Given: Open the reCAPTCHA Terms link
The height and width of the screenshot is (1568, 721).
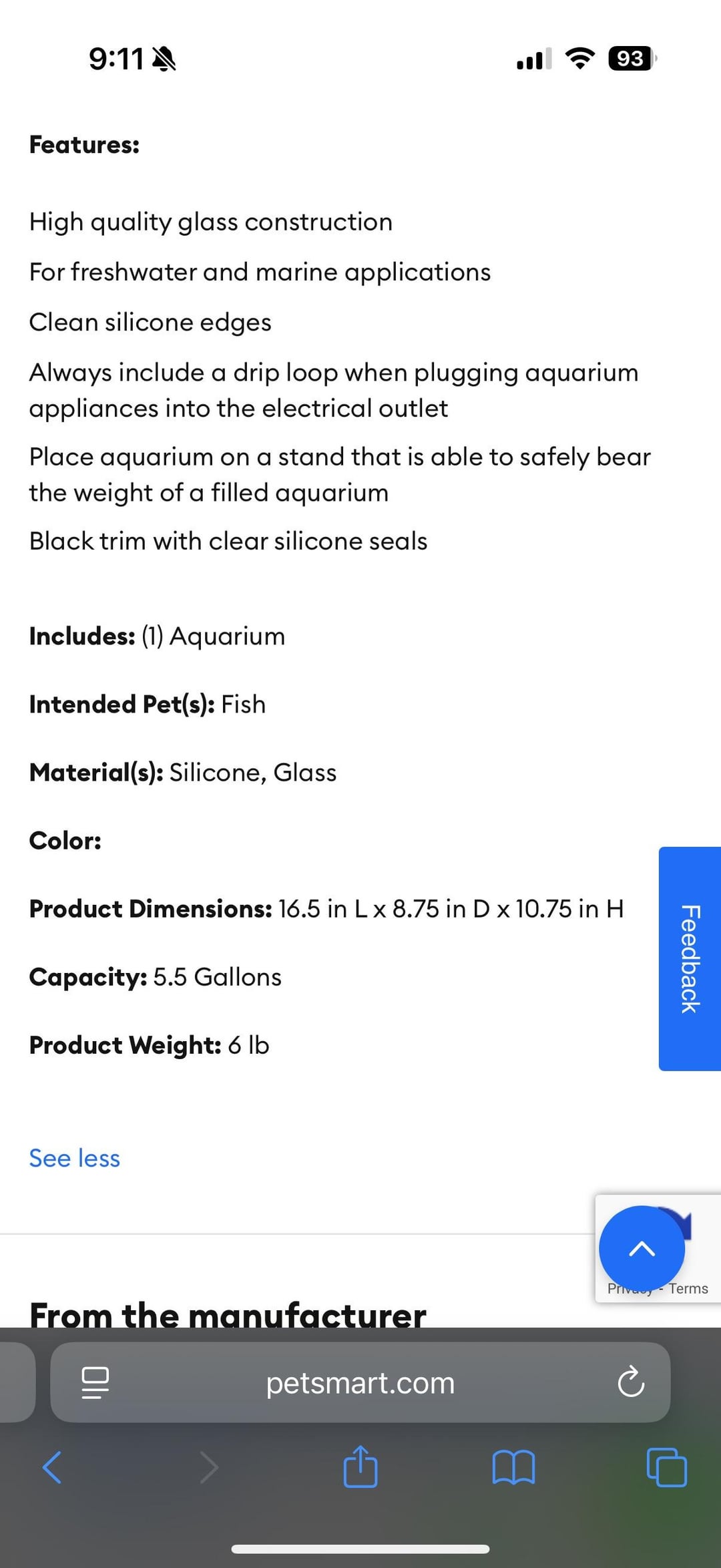Looking at the screenshot, I should (x=688, y=1289).
